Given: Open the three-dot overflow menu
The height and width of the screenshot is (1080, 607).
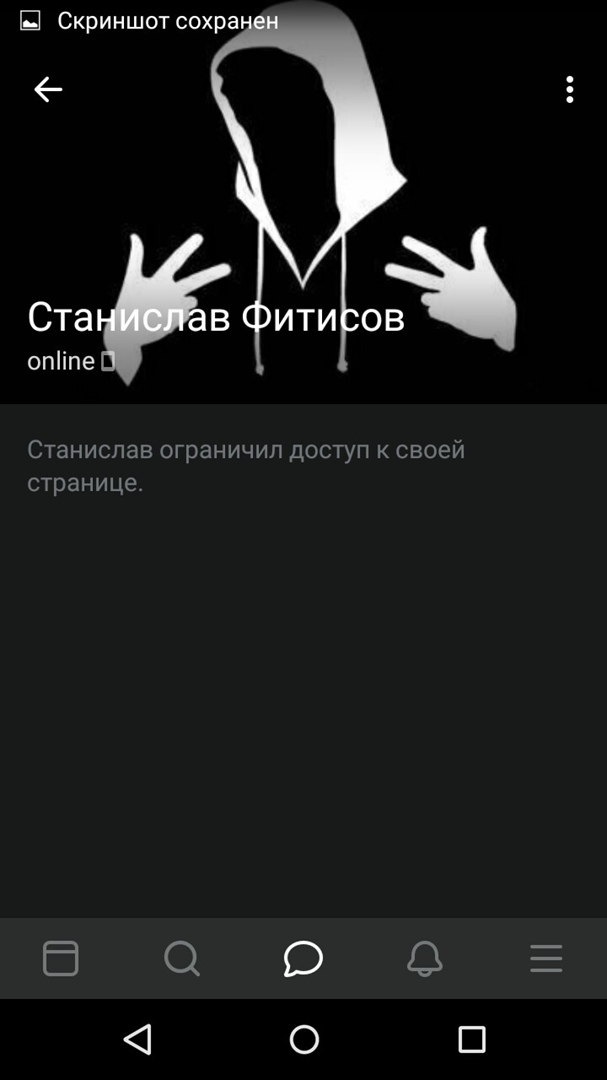Looking at the screenshot, I should [569, 90].
